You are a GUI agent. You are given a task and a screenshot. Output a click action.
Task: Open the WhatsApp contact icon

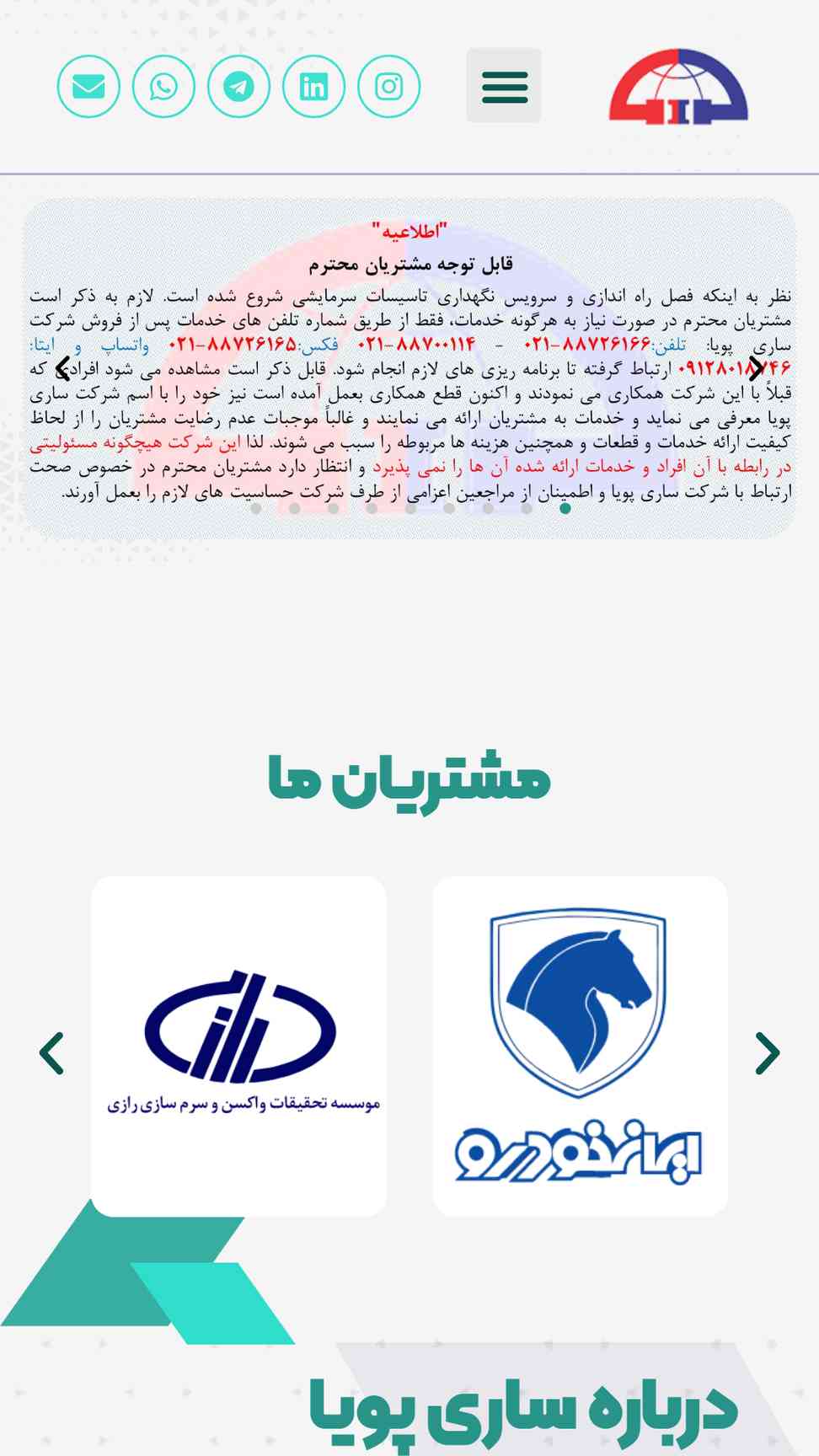point(163,87)
